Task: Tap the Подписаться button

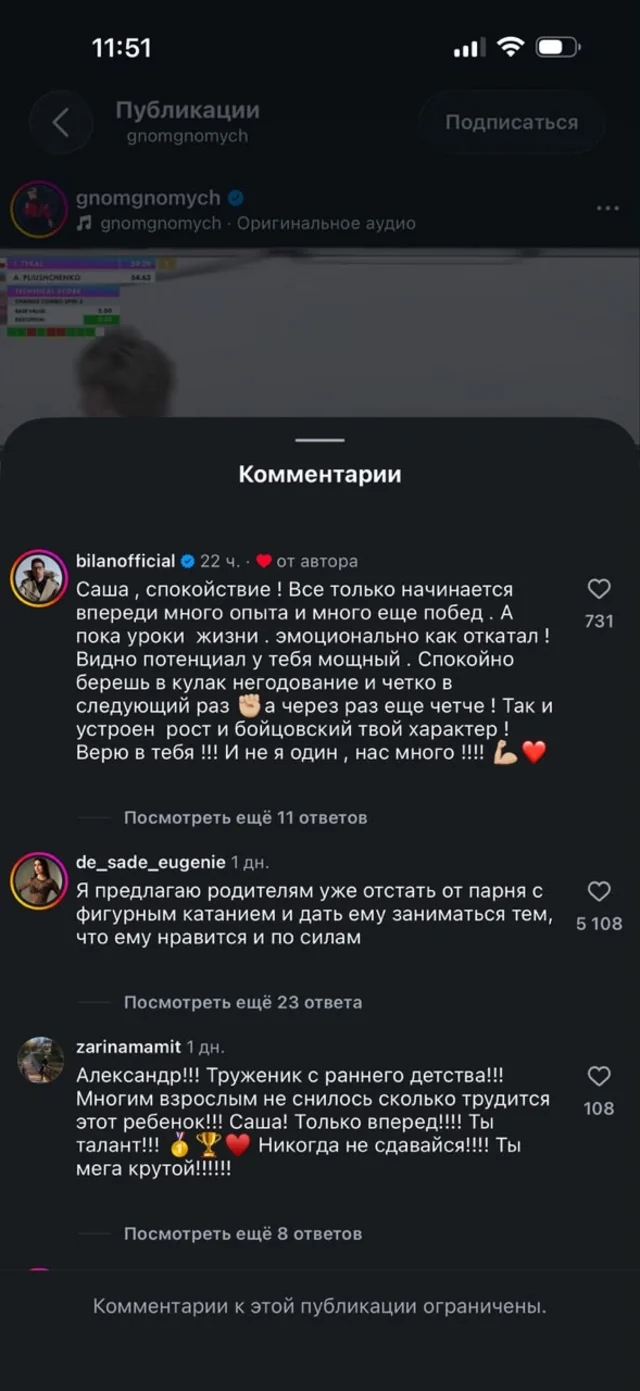Action: point(511,122)
